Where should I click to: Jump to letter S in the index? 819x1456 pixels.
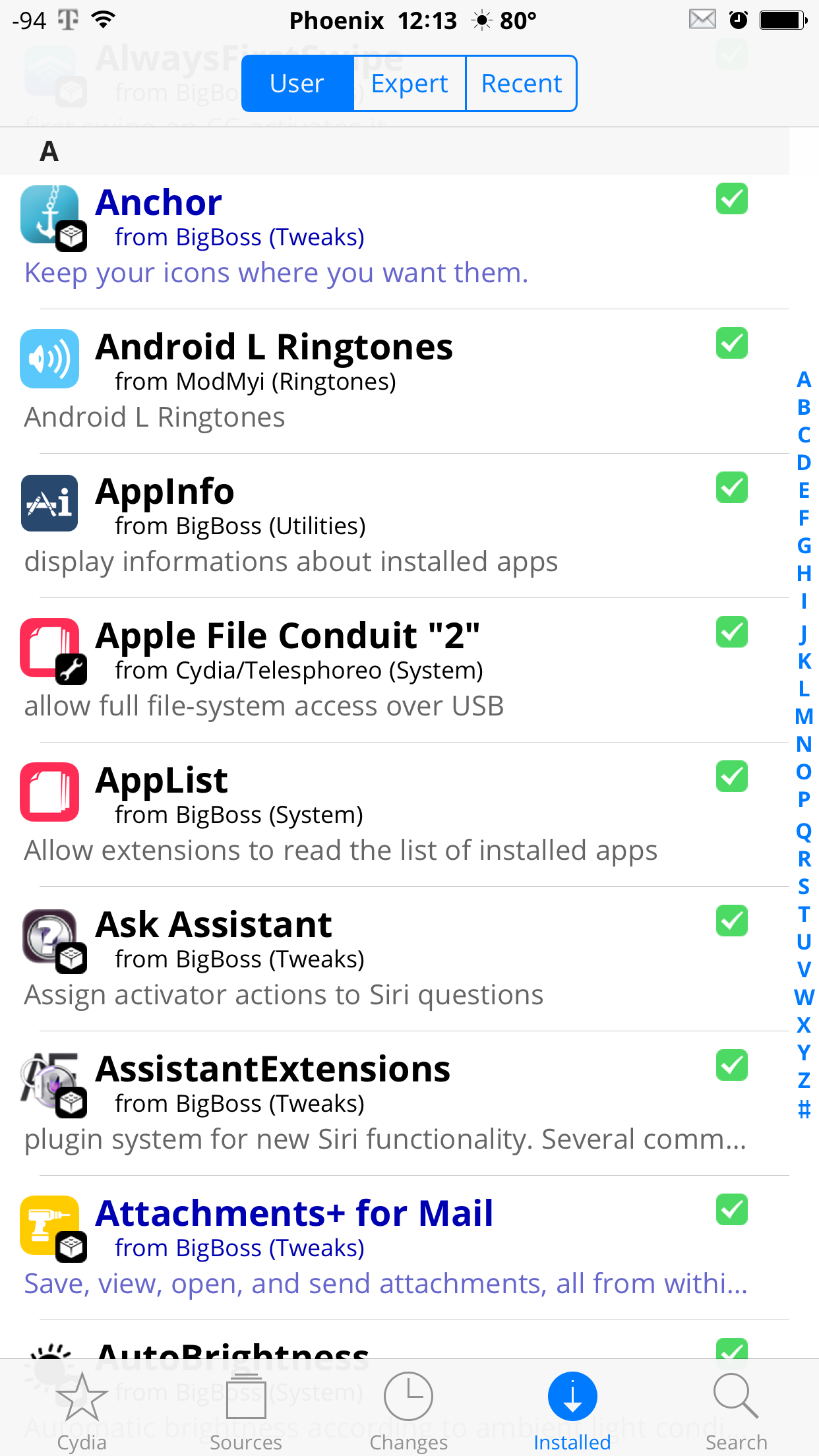click(804, 886)
